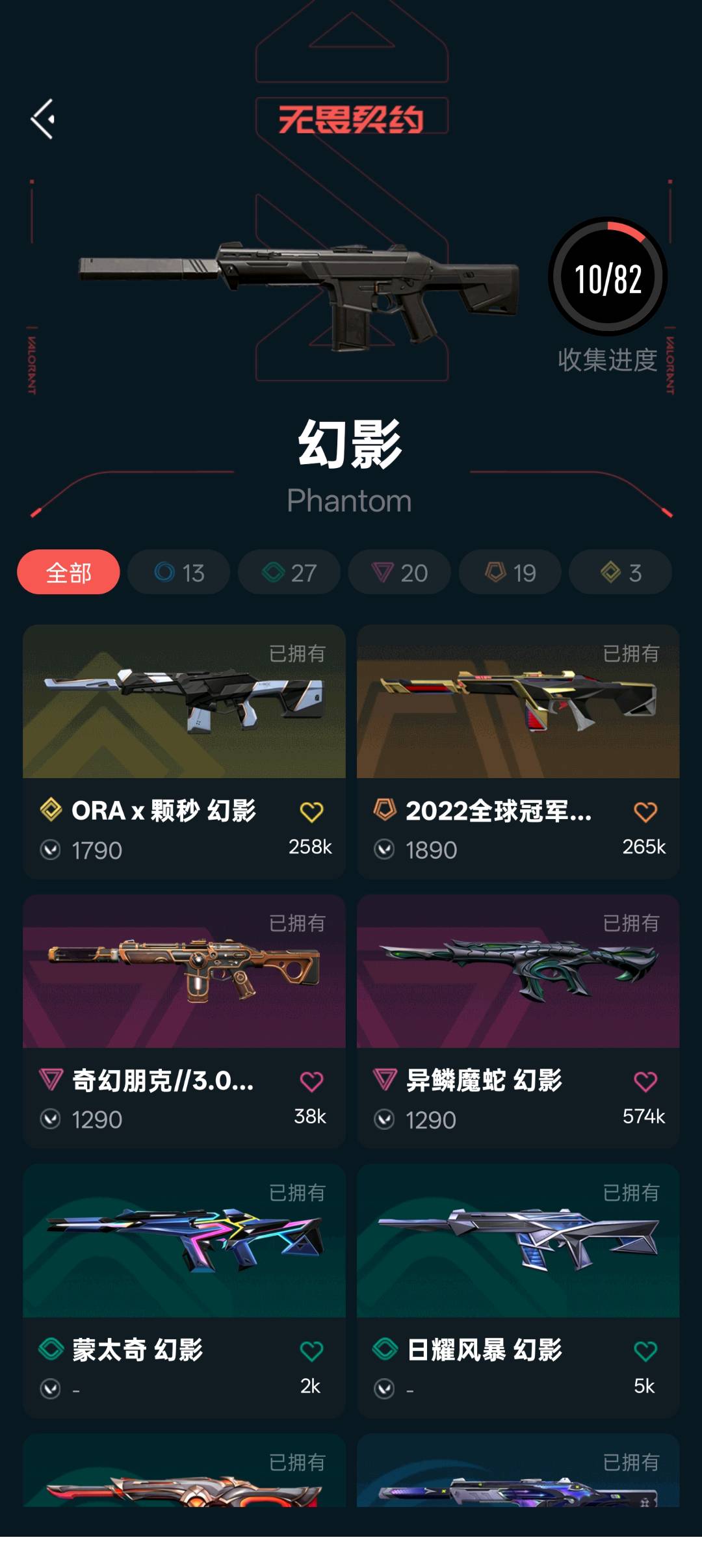Image resolution: width=702 pixels, height=1568 pixels.
Task: Like the ORA x 颗秒 幻影 skin
Action: (x=311, y=812)
